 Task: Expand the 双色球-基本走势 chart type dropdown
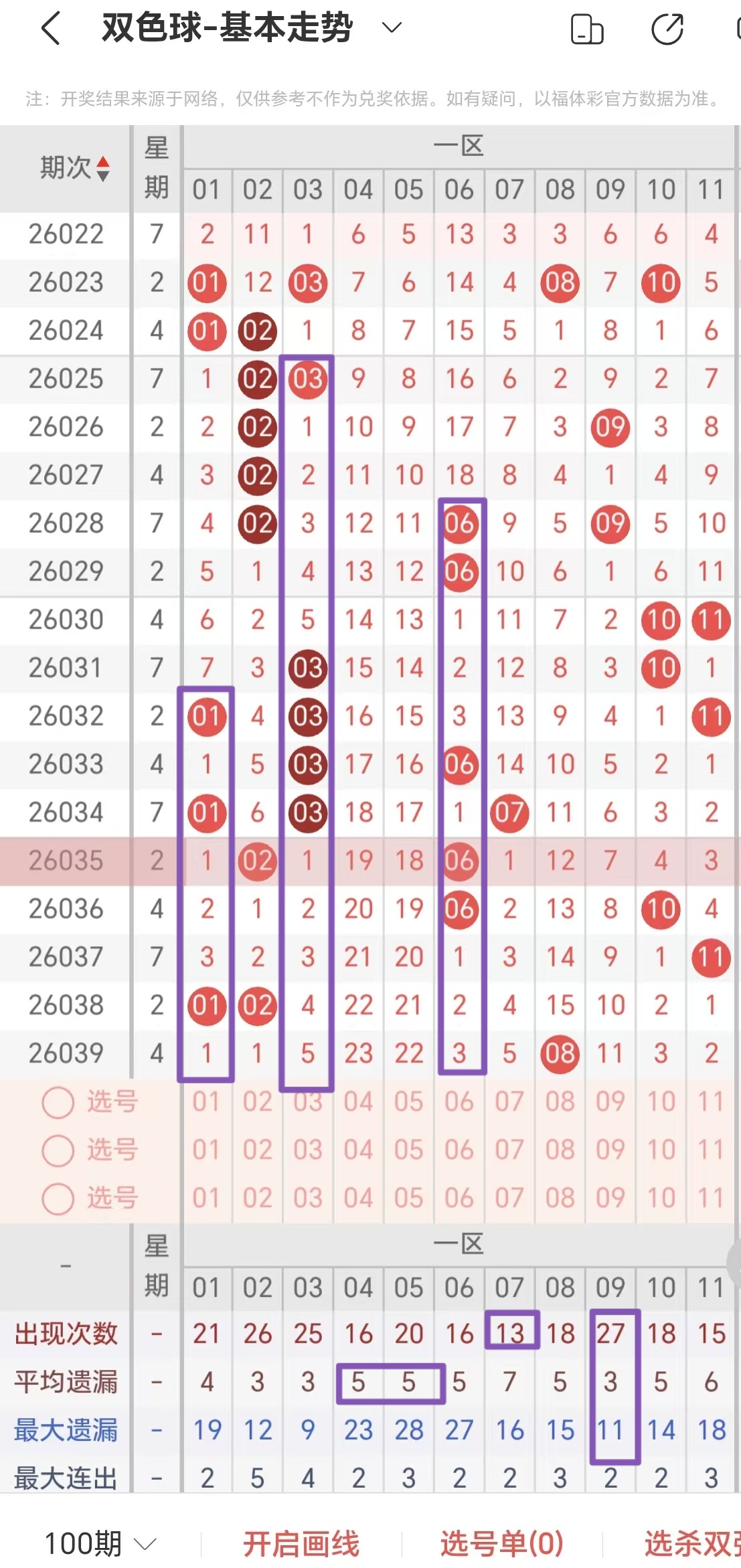(x=391, y=28)
